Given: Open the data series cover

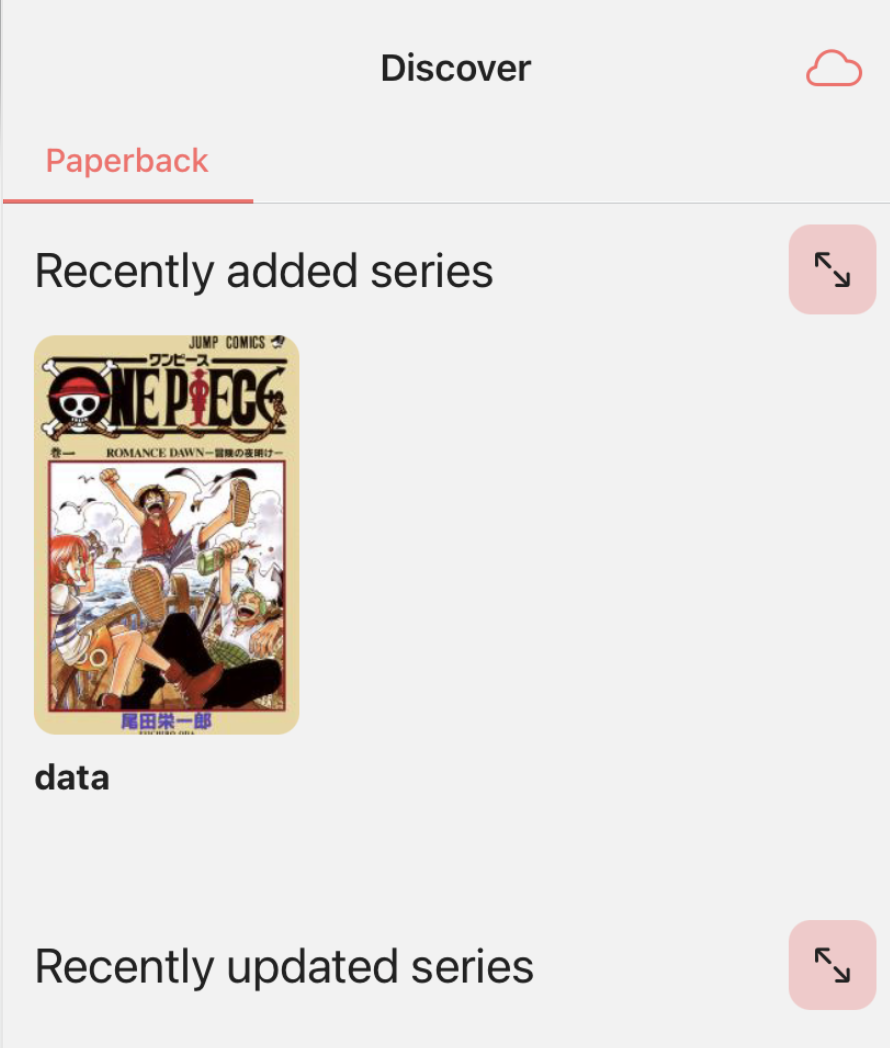Looking at the screenshot, I should click(167, 535).
